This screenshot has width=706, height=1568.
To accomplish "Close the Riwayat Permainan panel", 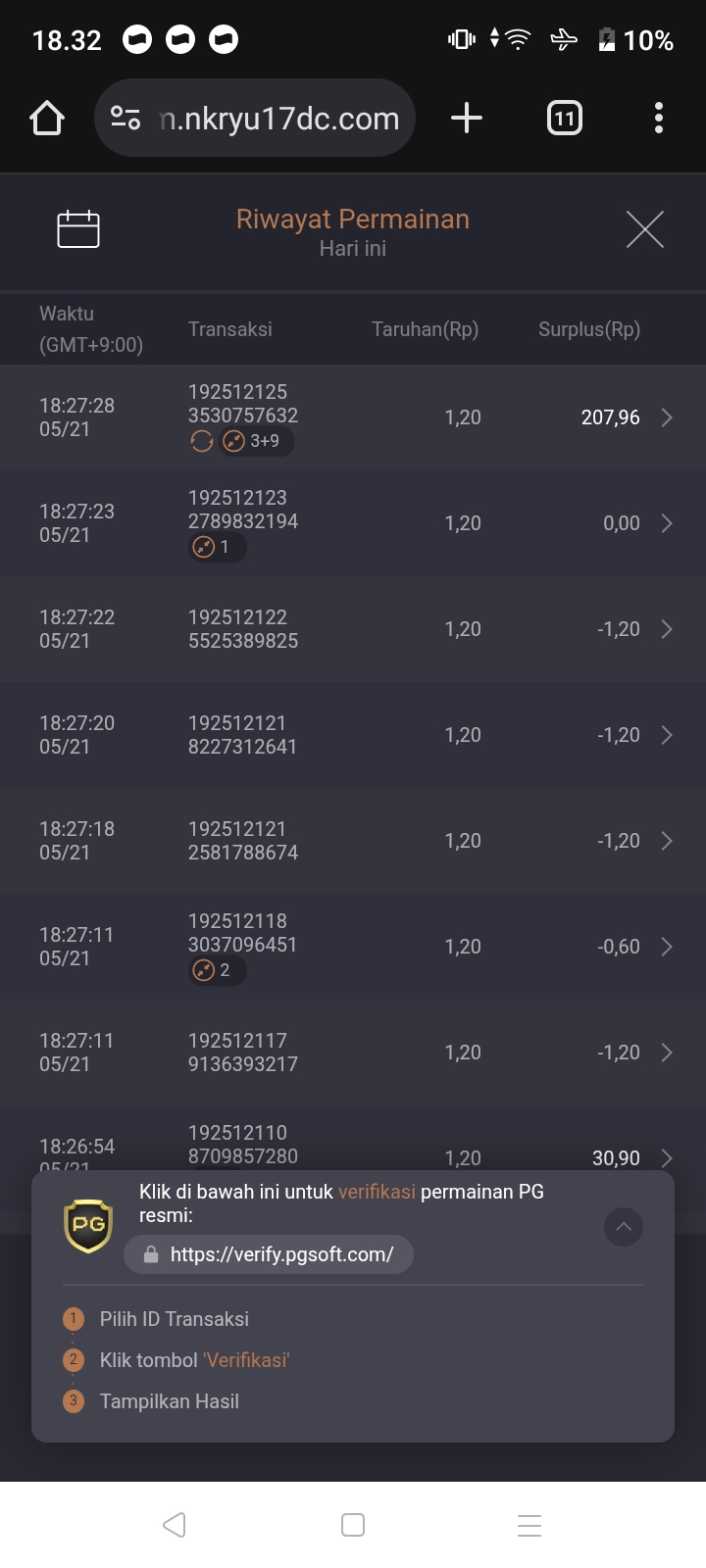I will [644, 229].
